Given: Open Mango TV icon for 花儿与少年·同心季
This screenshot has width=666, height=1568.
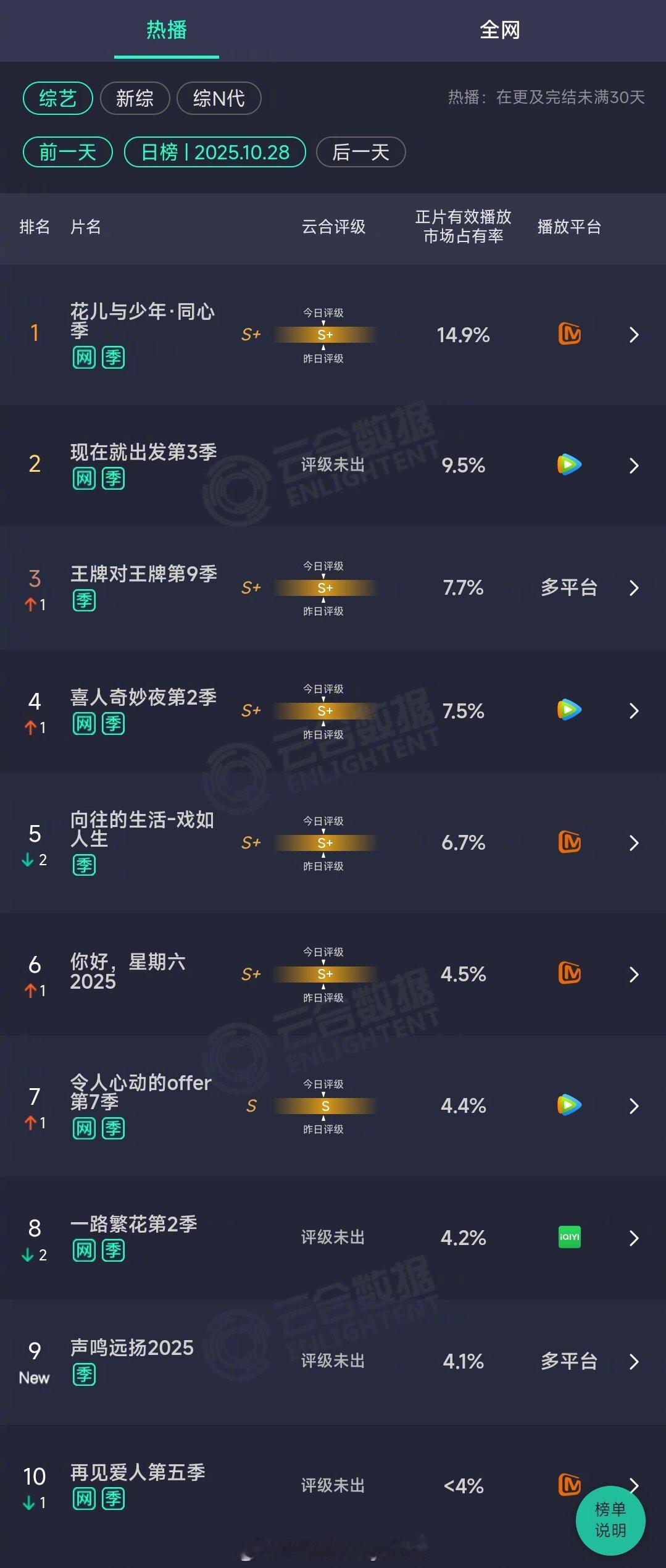Looking at the screenshot, I should pos(570,335).
